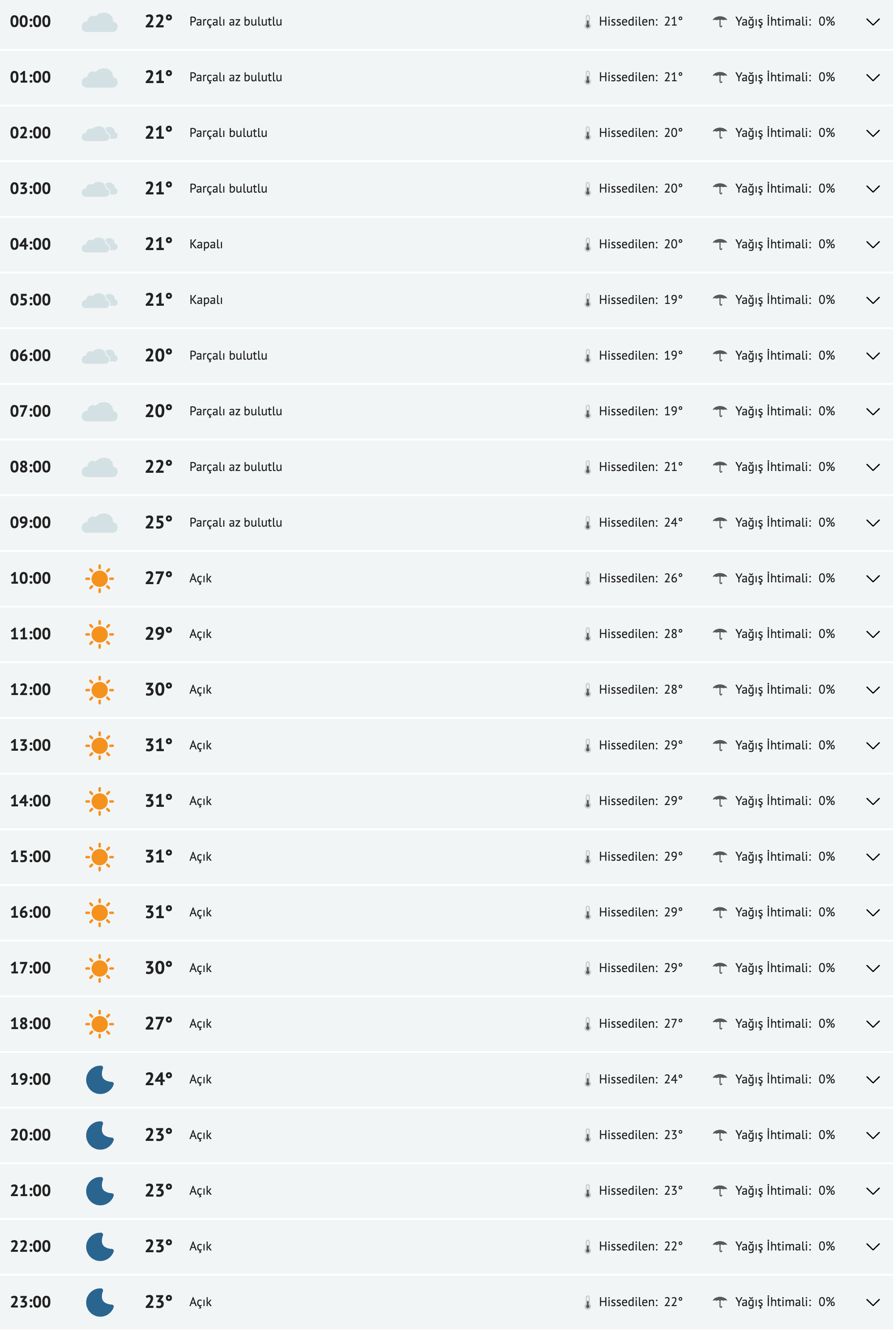Open details for the 18:00 forecast

click(873, 1023)
